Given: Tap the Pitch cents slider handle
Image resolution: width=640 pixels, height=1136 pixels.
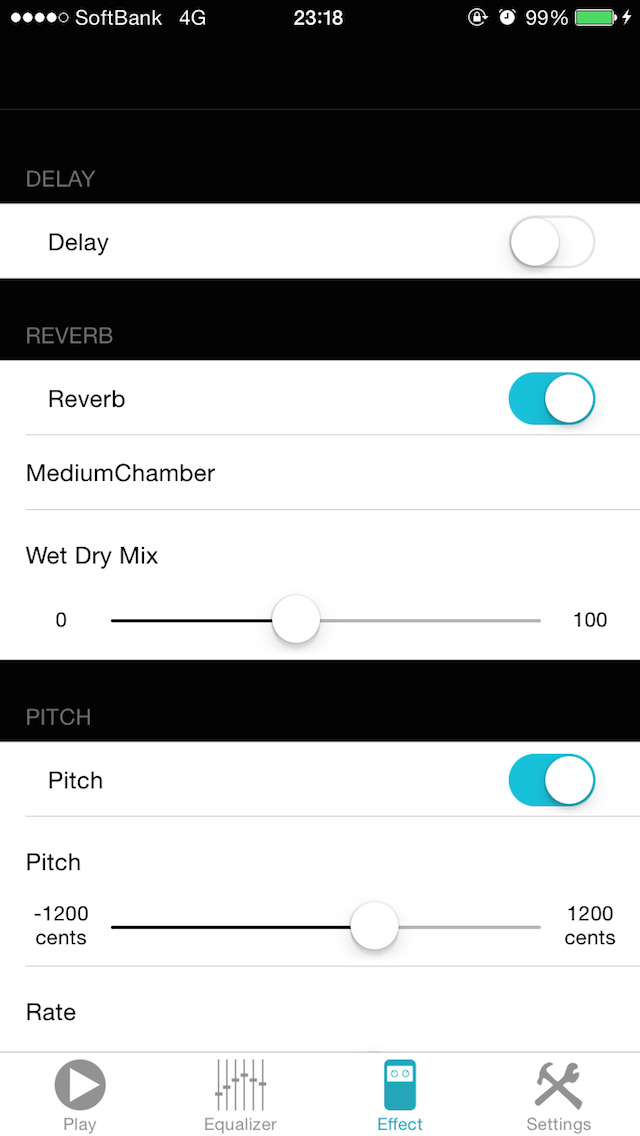Looking at the screenshot, I should click(374, 926).
